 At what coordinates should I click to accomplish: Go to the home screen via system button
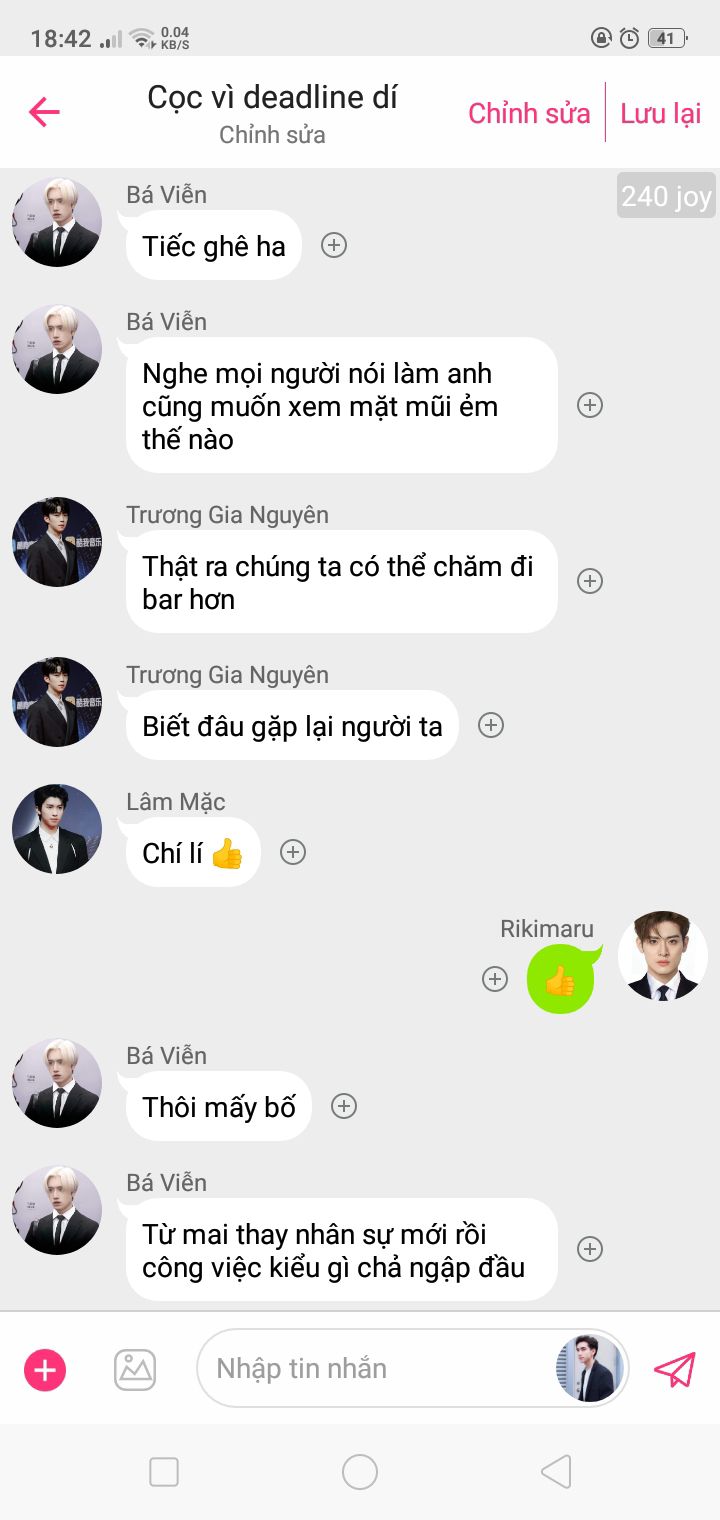click(x=360, y=1472)
